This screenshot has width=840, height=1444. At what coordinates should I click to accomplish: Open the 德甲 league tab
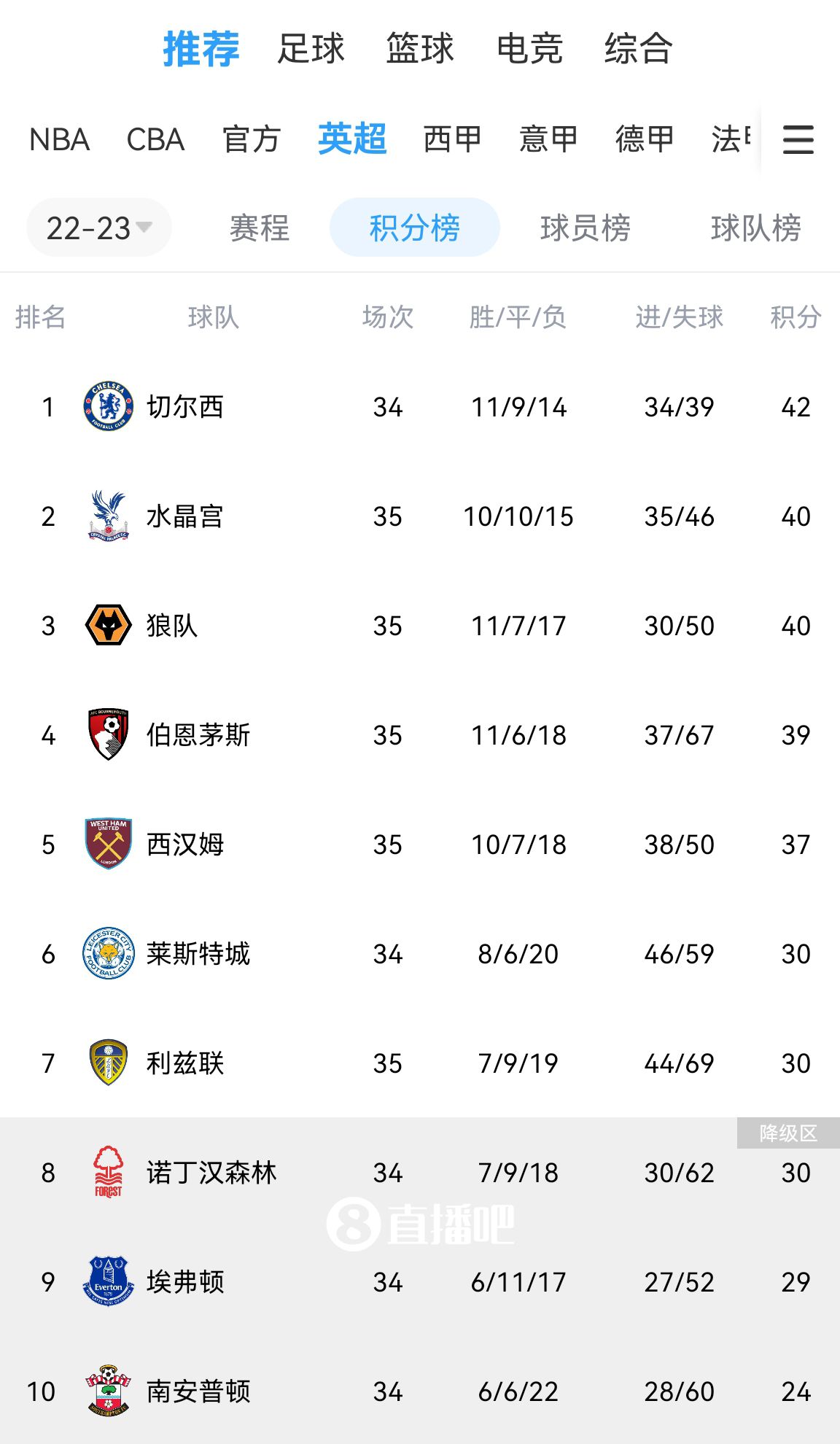[x=645, y=139]
